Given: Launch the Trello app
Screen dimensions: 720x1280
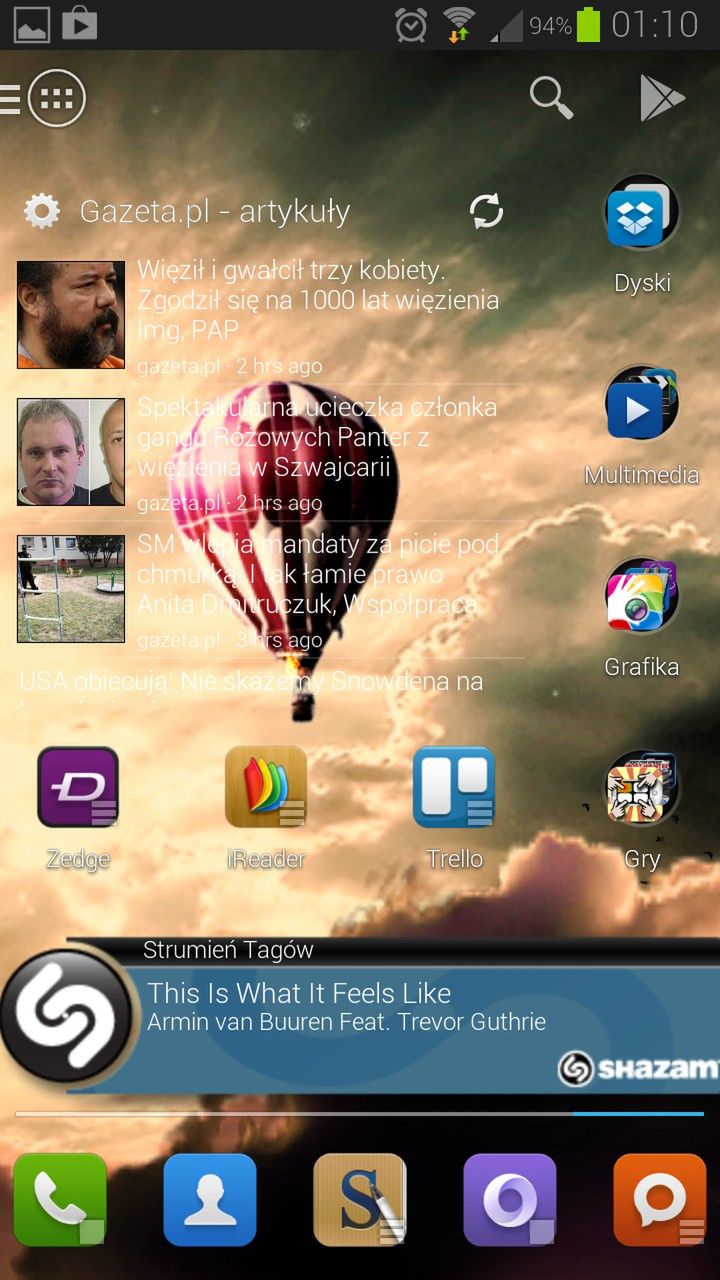Looking at the screenshot, I should [454, 787].
